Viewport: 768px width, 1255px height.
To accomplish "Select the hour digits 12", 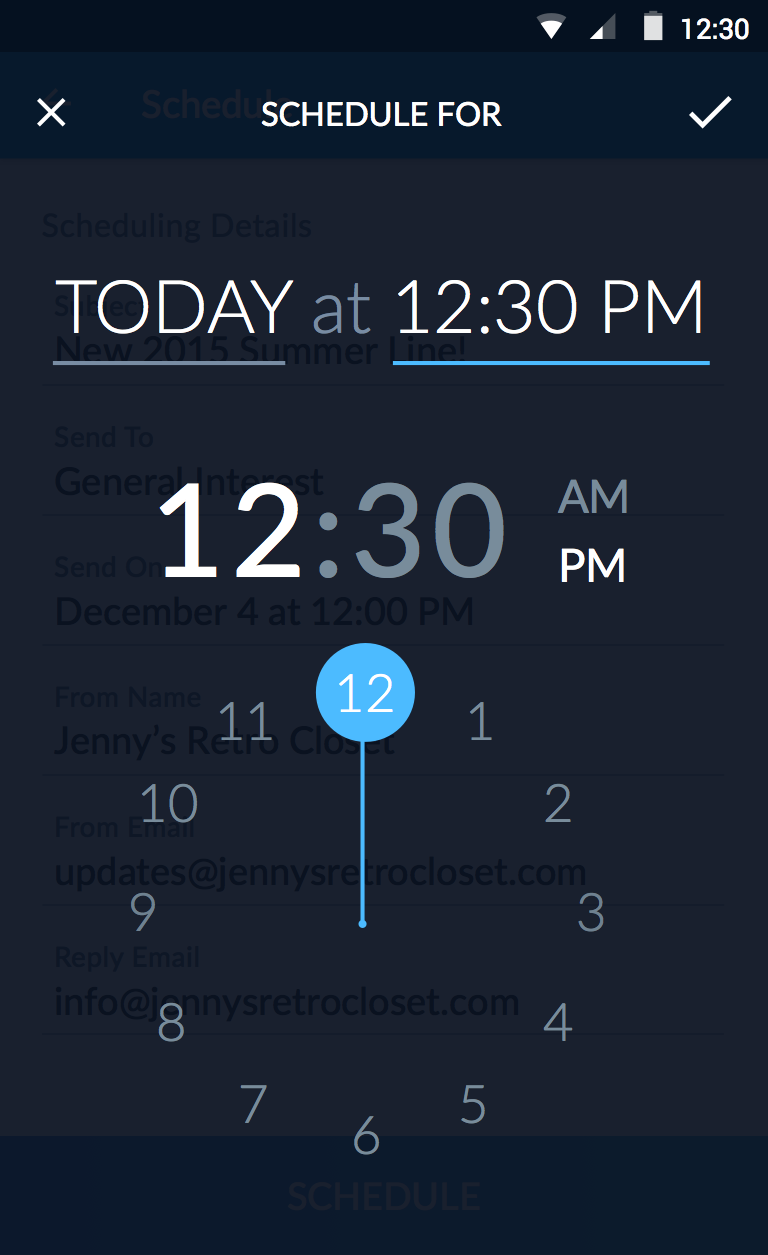I will click(231, 532).
